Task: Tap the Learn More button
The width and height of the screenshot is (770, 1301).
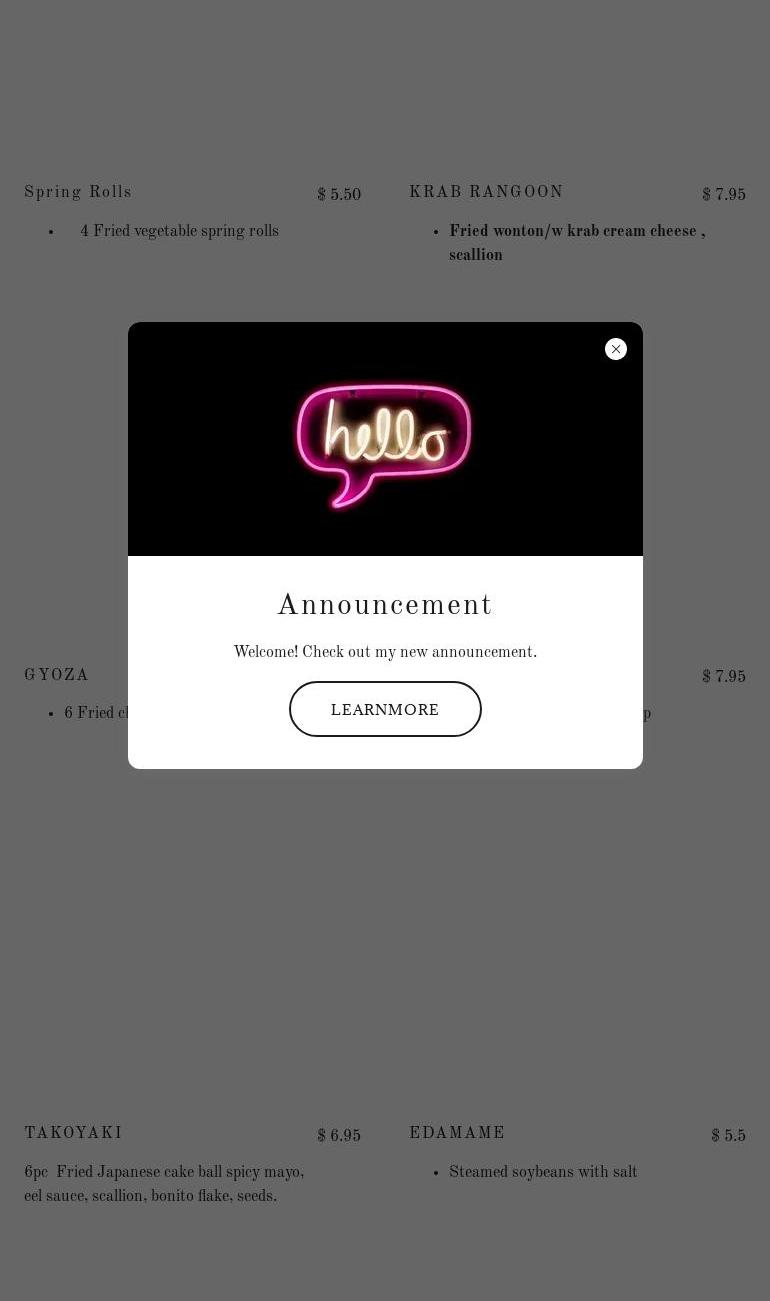Action: coord(385,709)
